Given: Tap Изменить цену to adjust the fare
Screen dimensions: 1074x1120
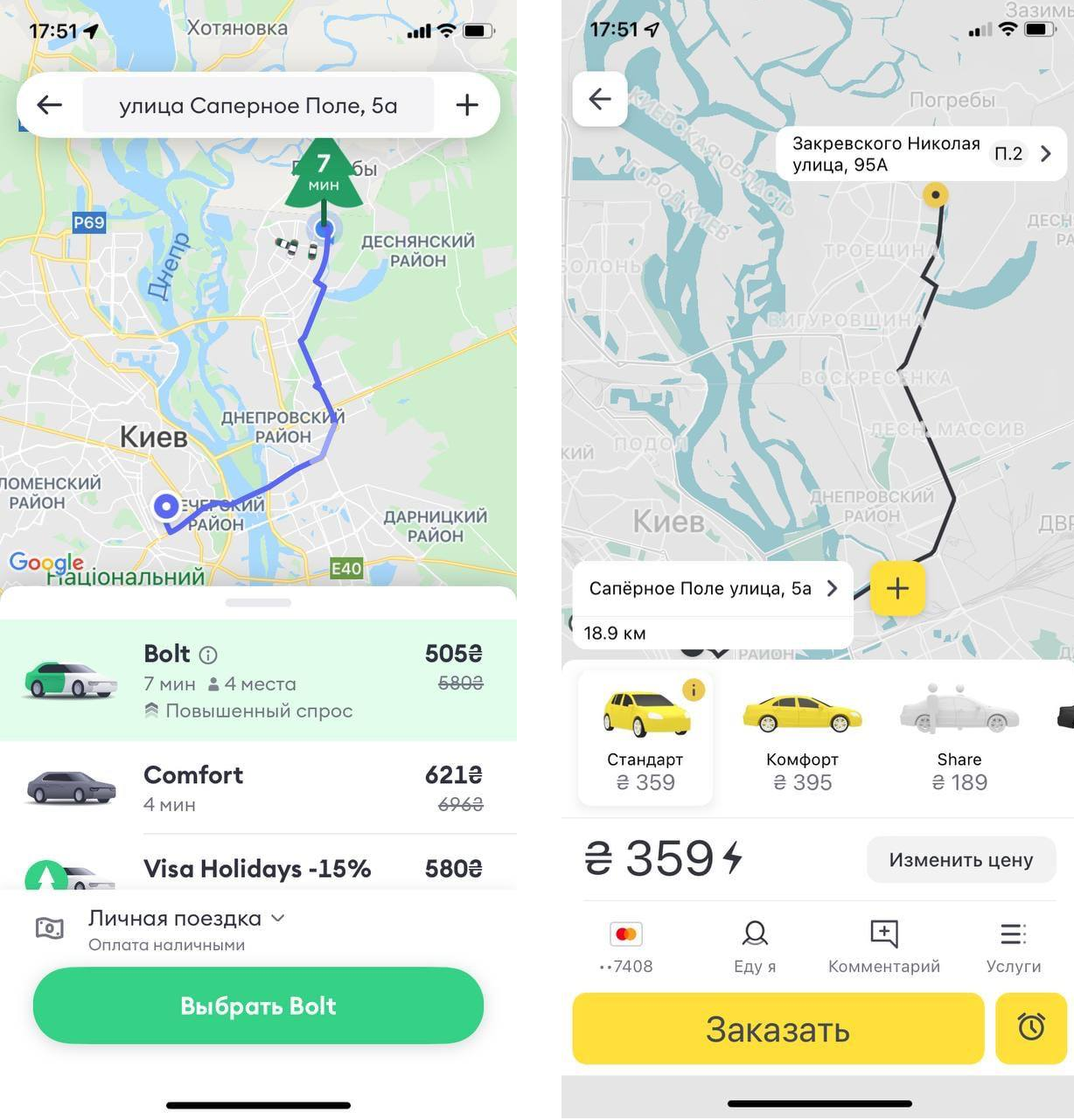Looking at the screenshot, I should tap(960, 859).
